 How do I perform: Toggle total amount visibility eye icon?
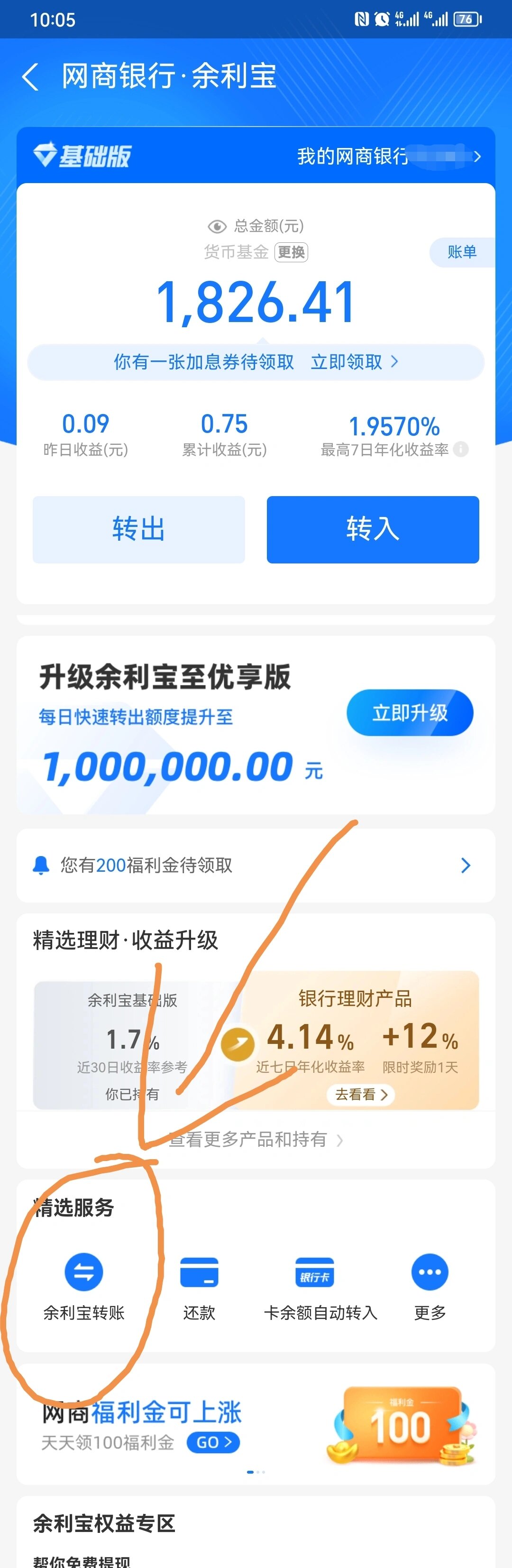[217, 226]
